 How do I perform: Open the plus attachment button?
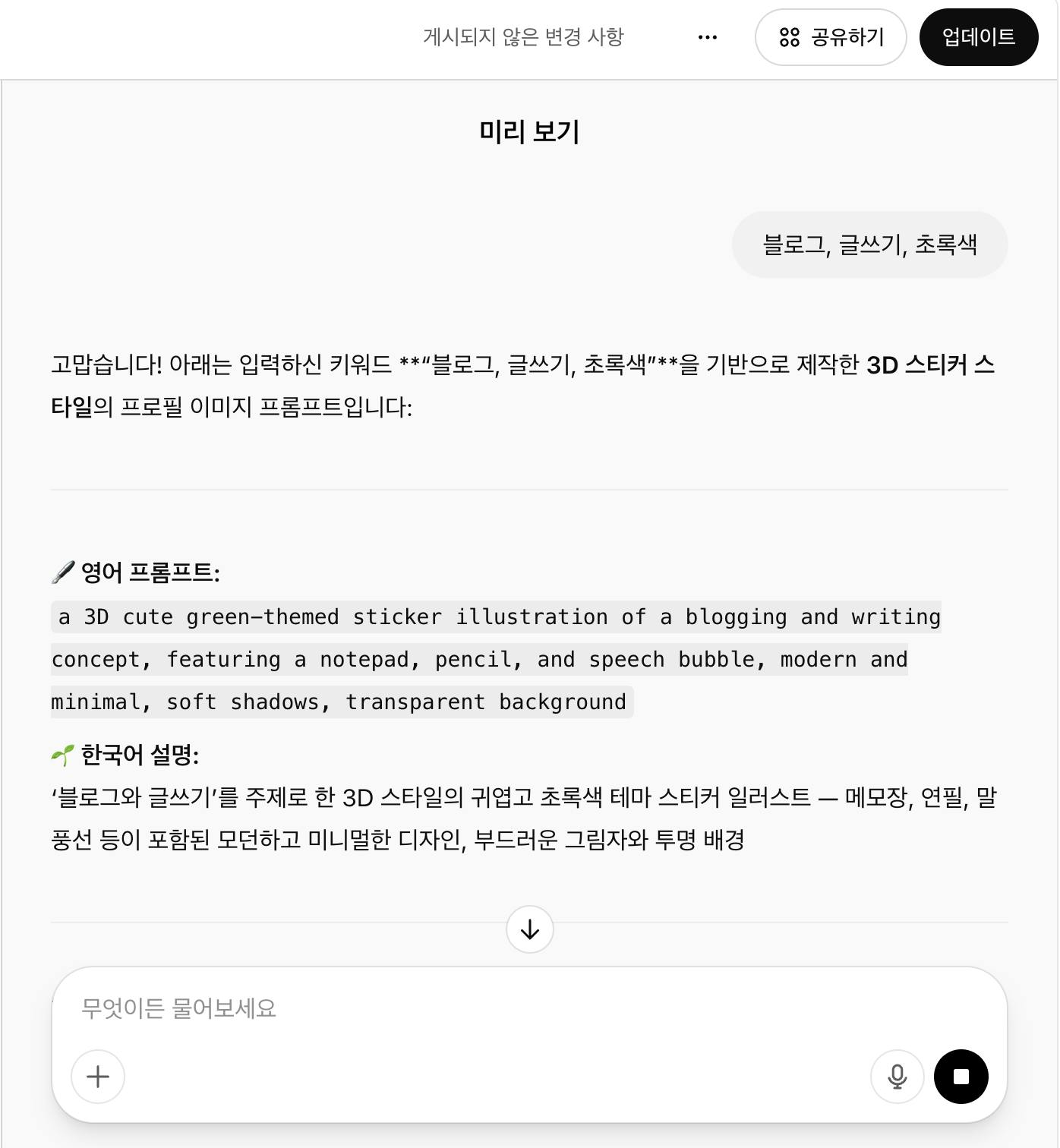pos(98,1077)
